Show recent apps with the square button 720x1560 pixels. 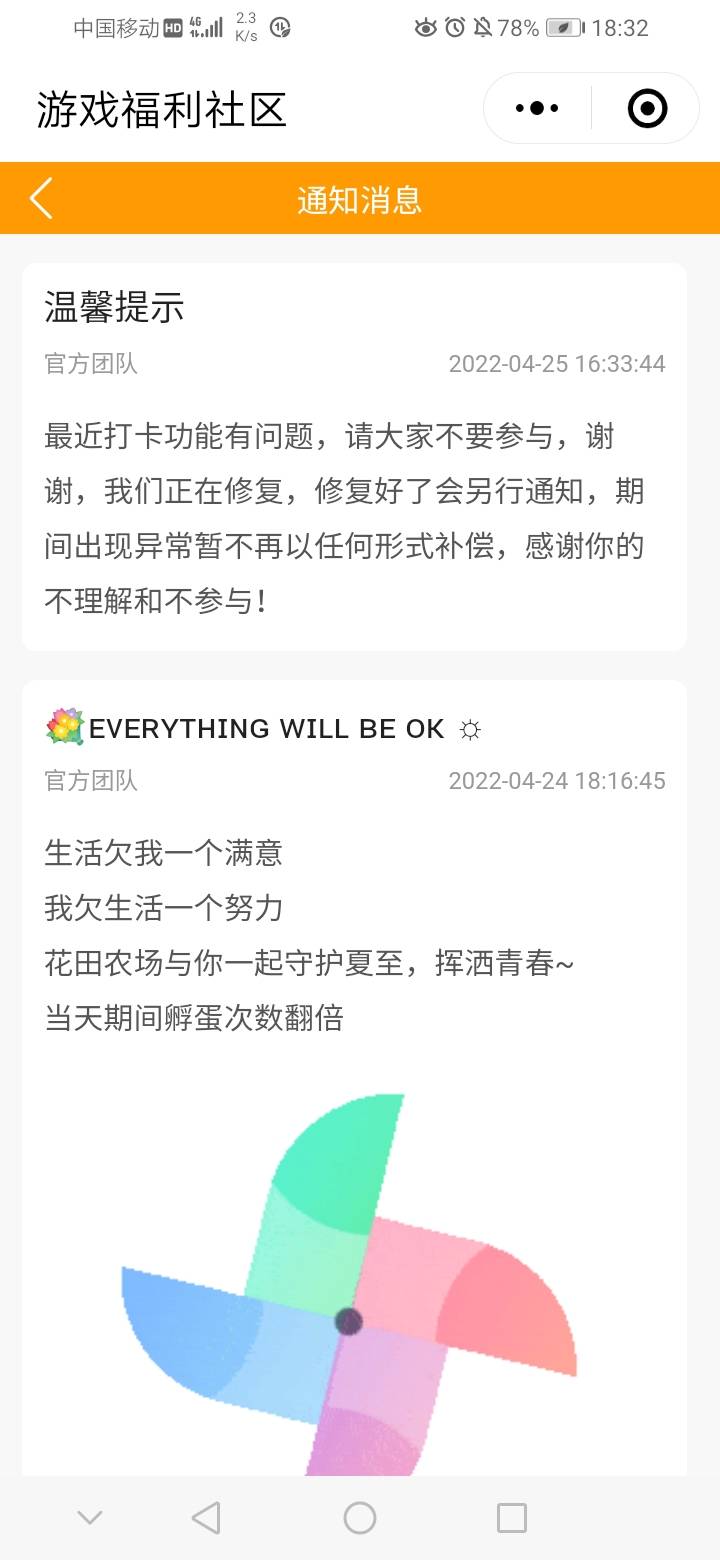click(x=511, y=1518)
